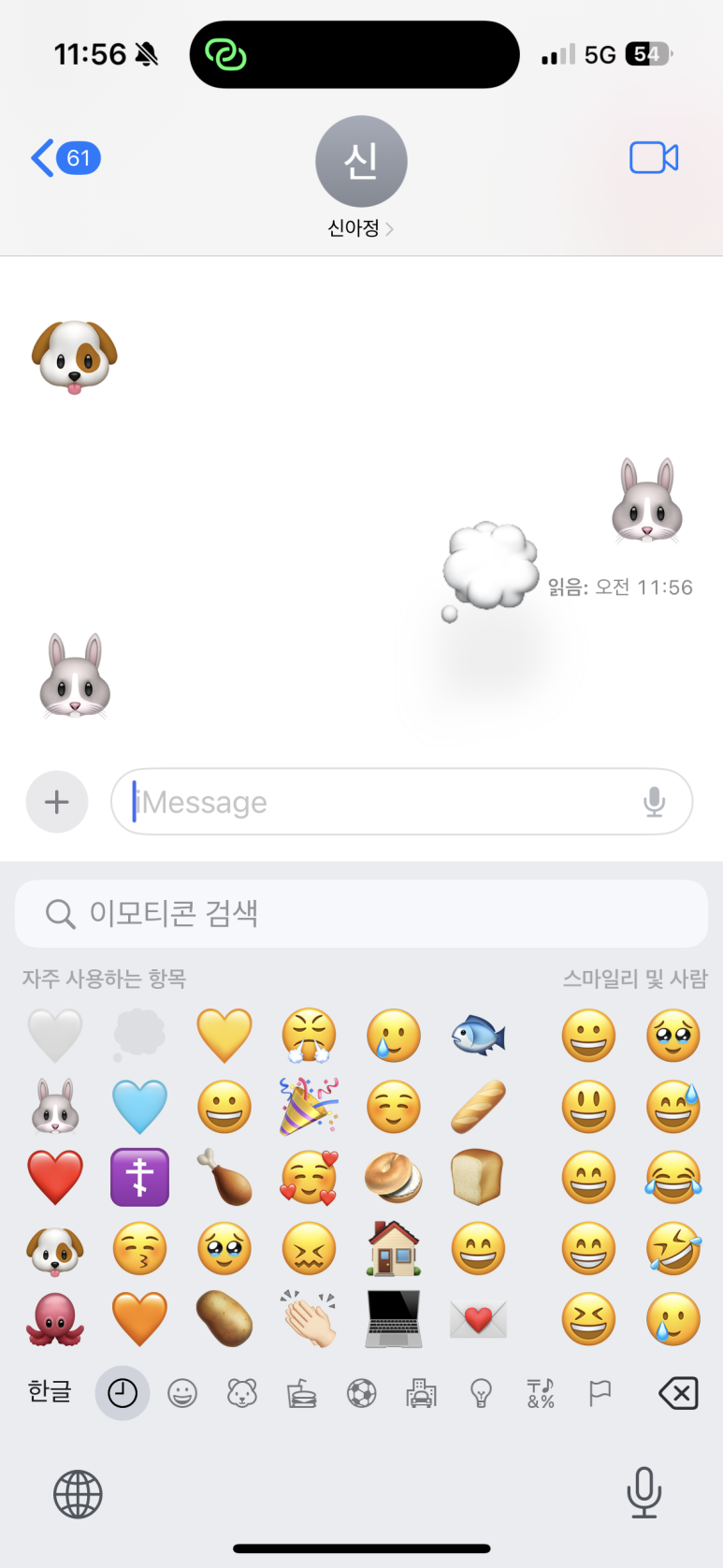
Task: Jump to the food and drink category
Action: [301, 1394]
